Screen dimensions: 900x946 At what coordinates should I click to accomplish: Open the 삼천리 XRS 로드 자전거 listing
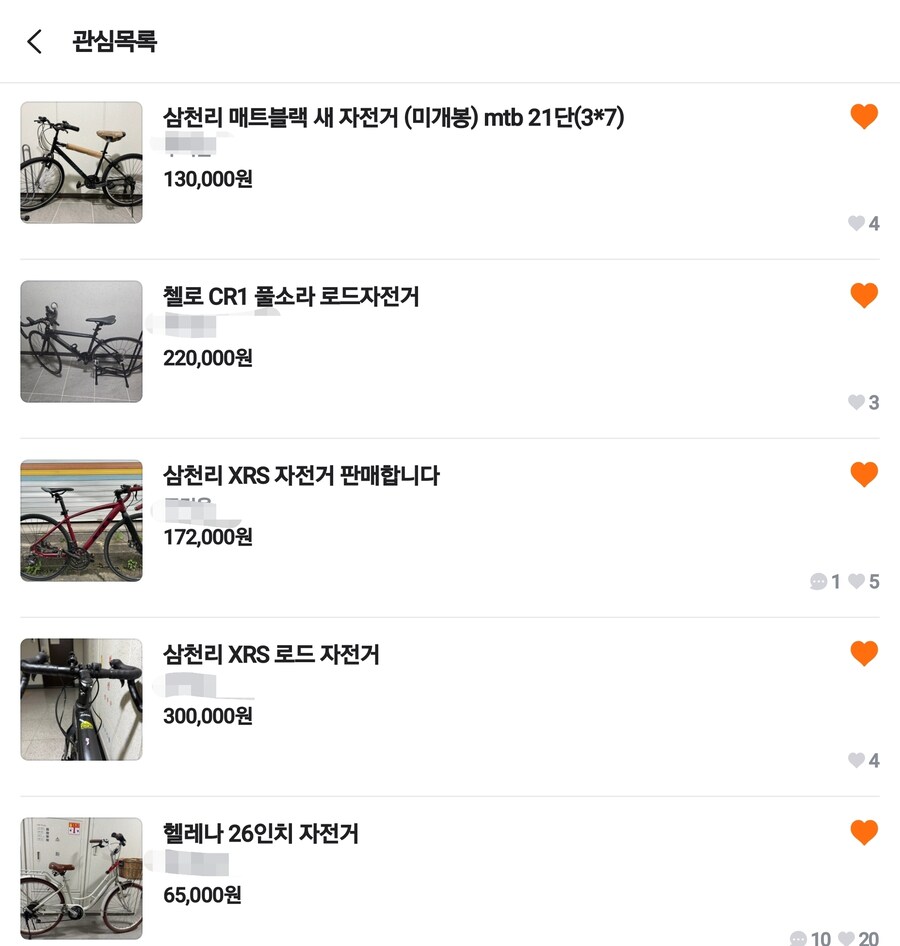271,655
